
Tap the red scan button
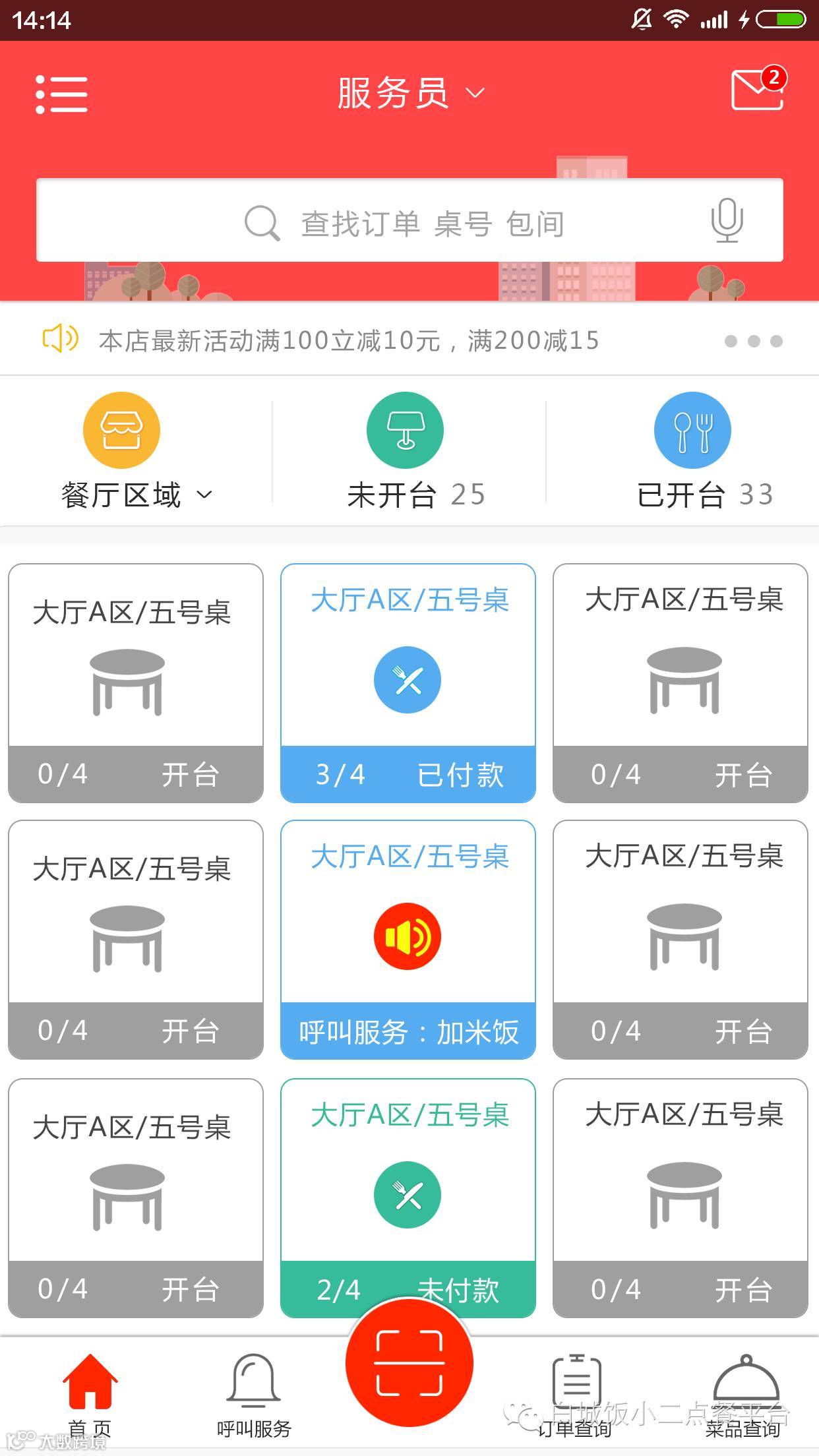[409, 1362]
